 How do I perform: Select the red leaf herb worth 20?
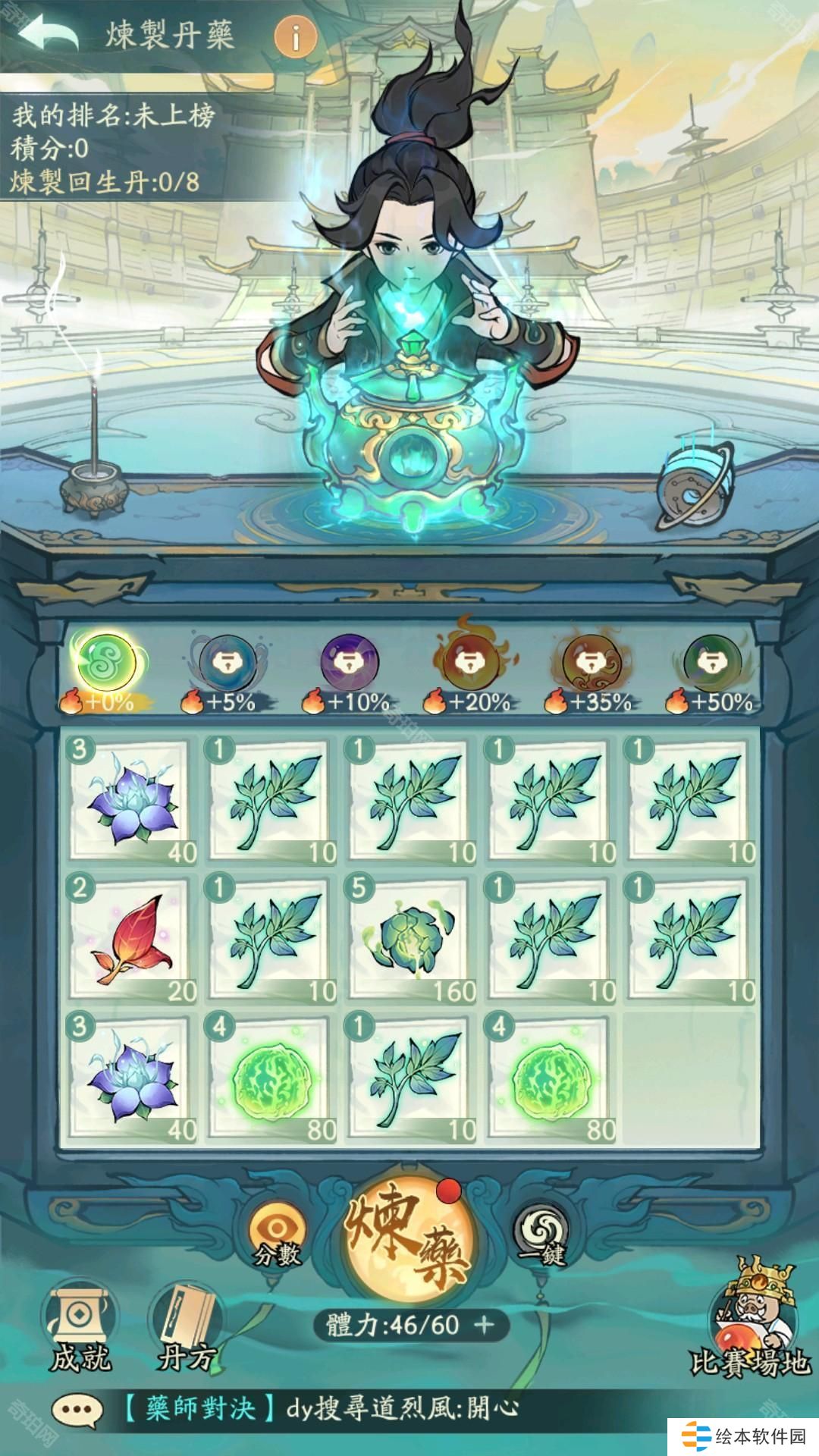pos(130,939)
